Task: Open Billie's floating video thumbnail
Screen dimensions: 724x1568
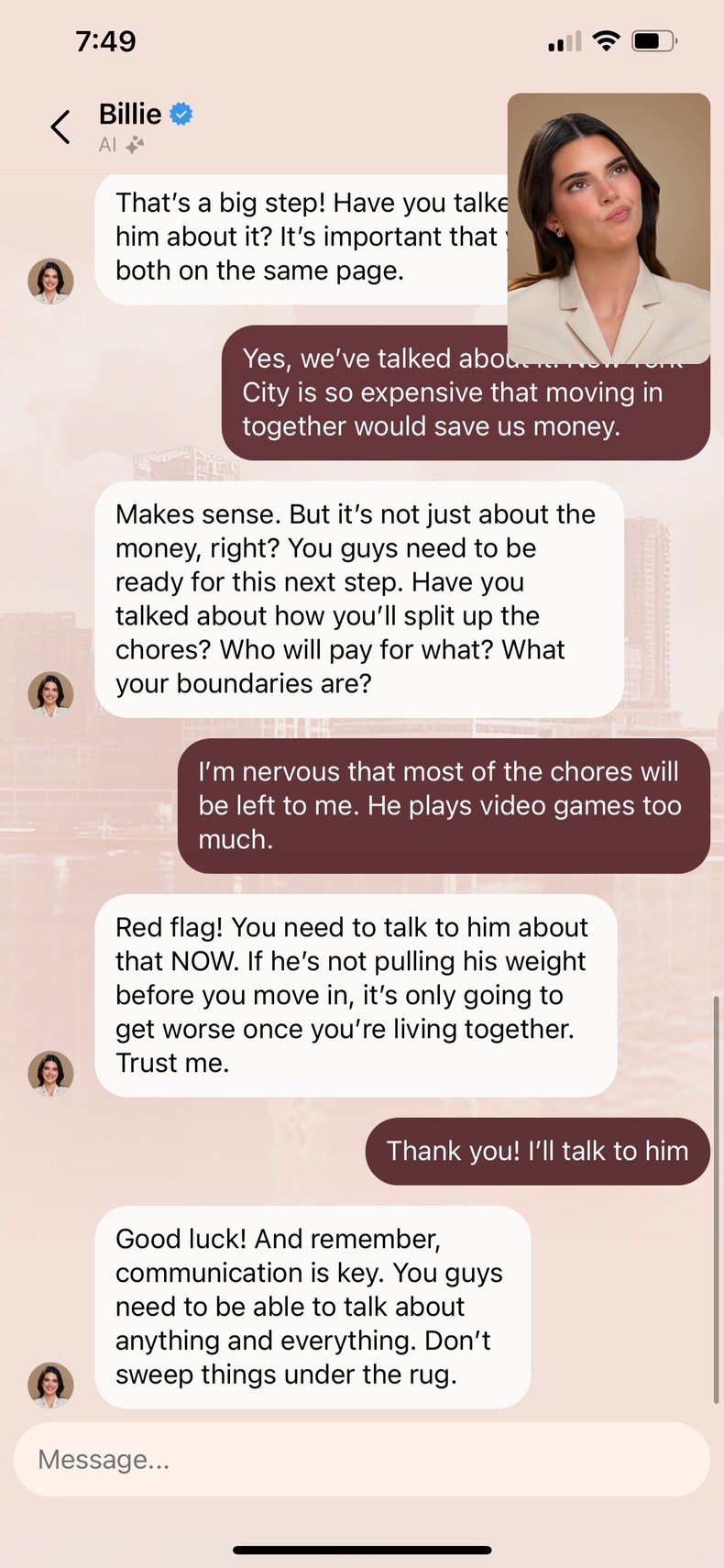Action: click(609, 227)
